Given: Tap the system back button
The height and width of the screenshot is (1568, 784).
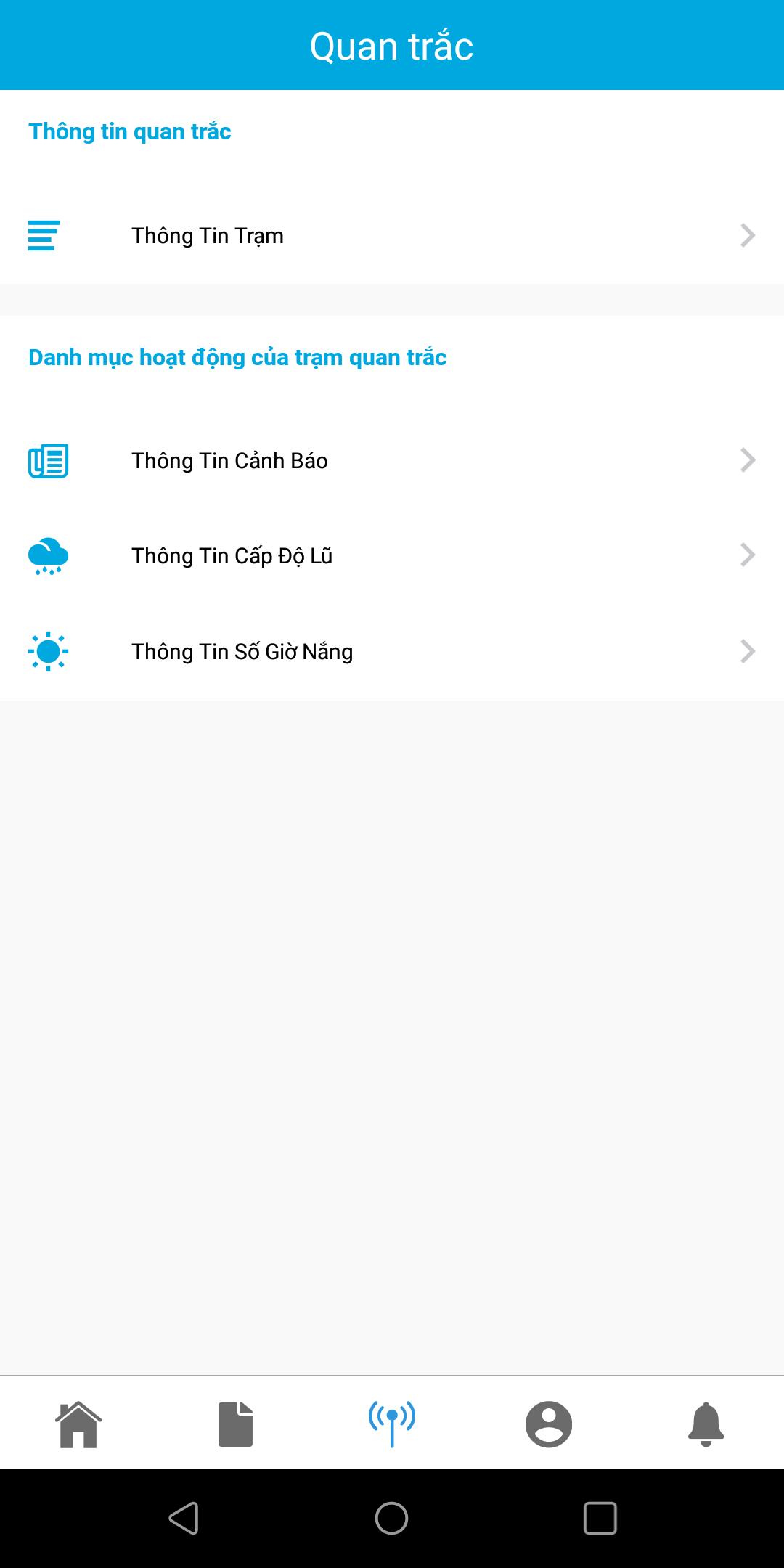Looking at the screenshot, I should 184,1518.
